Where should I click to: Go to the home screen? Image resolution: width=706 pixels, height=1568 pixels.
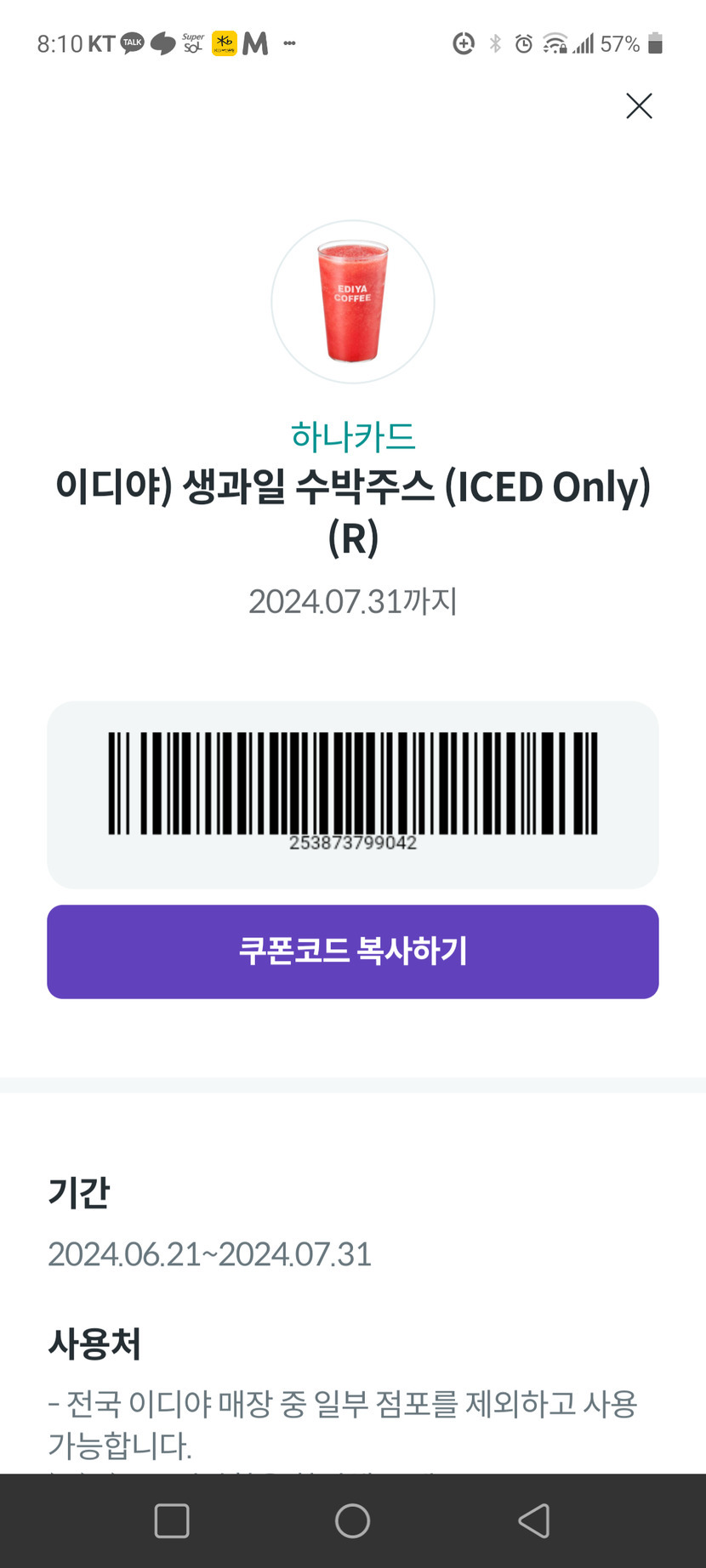(x=352, y=1521)
